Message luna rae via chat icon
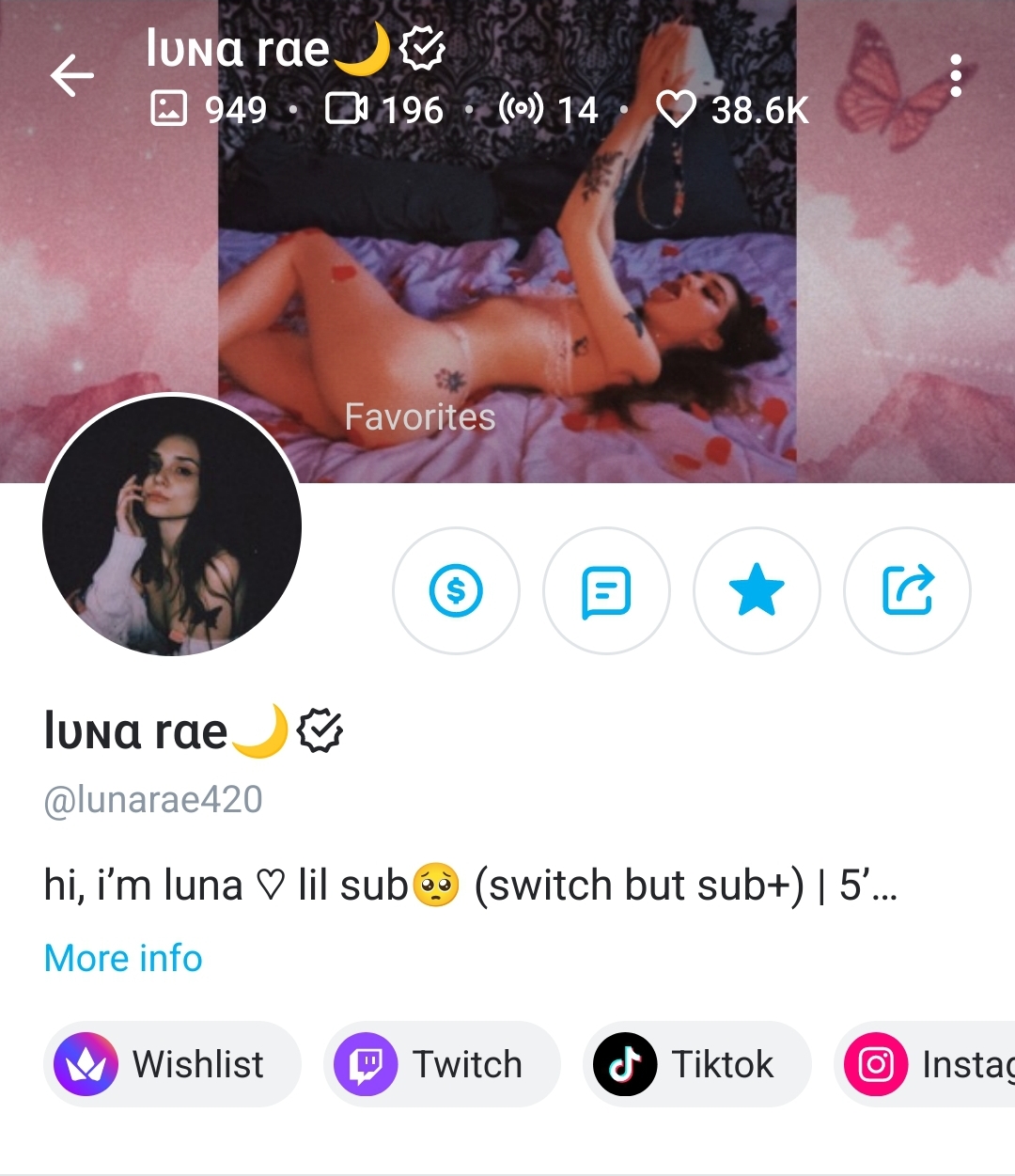This screenshot has height=1176, width=1015. point(606,590)
